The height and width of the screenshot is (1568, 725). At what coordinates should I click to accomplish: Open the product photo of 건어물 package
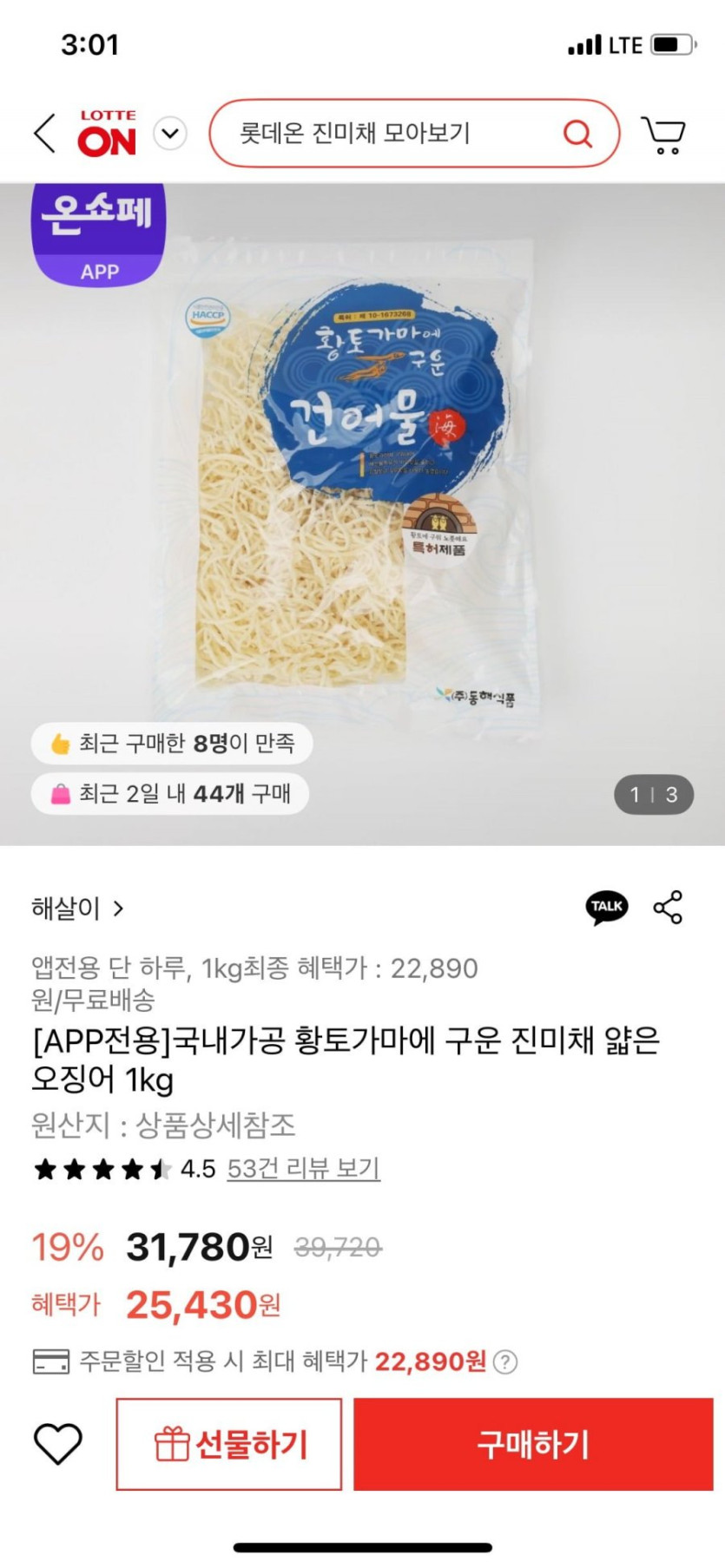(356, 486)
